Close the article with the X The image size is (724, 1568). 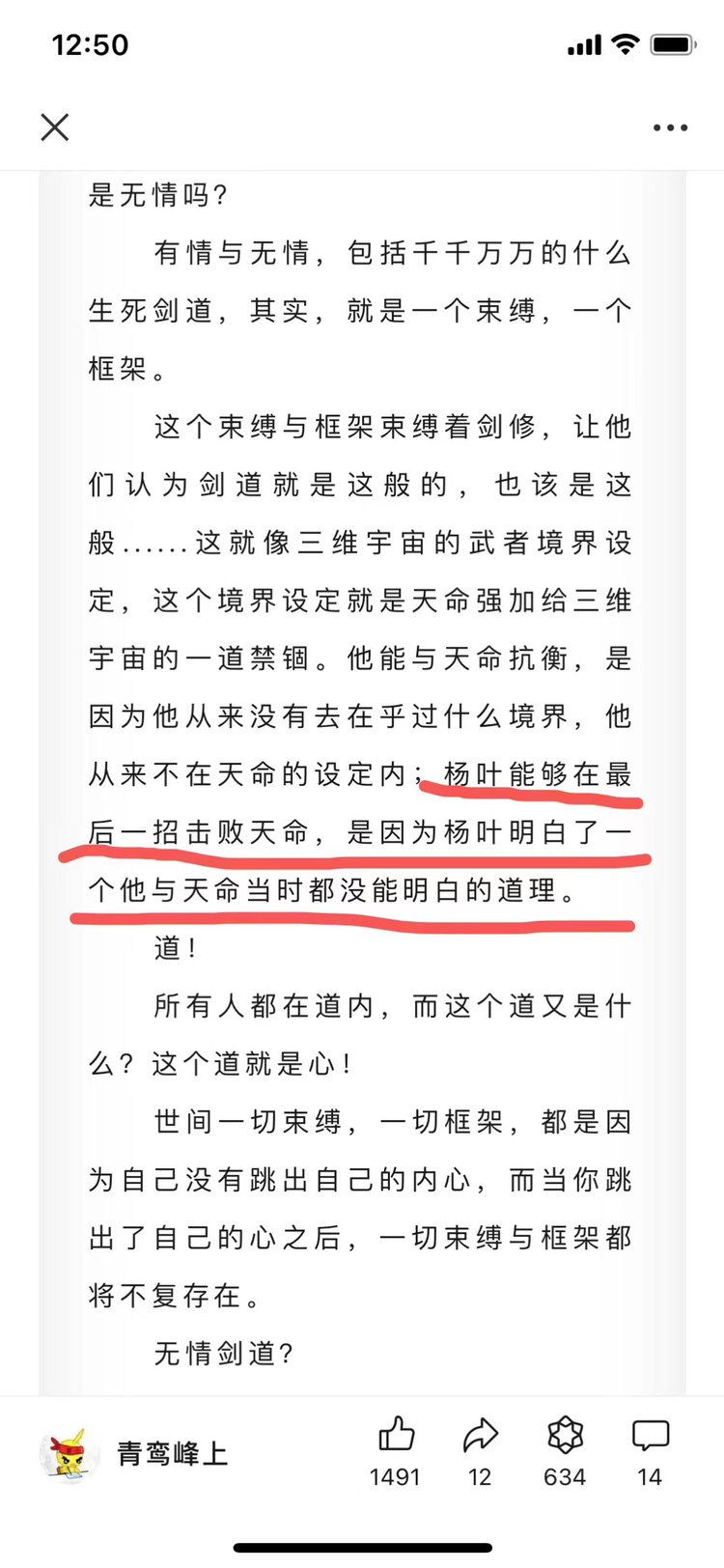55,126
